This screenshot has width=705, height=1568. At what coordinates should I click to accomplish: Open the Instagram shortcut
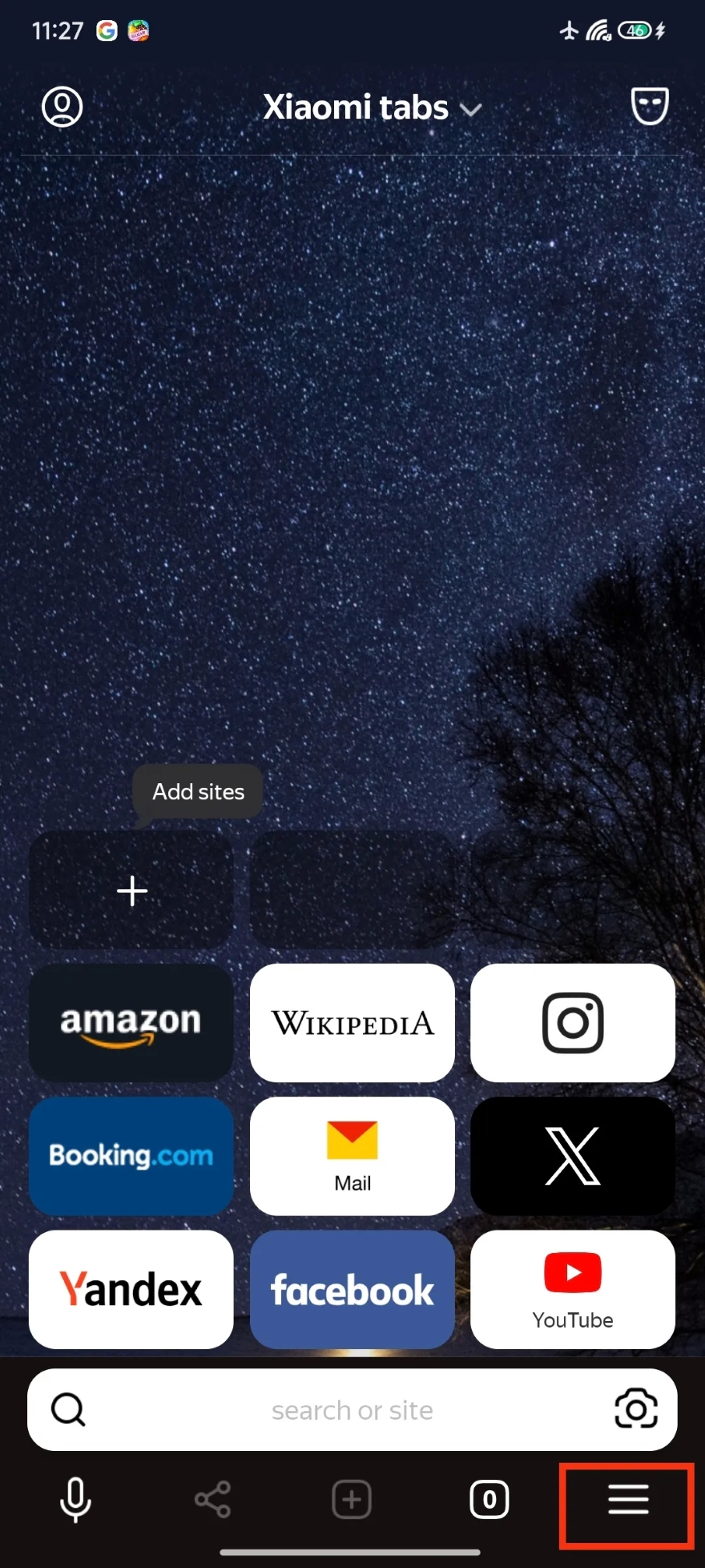point(572,1023)
